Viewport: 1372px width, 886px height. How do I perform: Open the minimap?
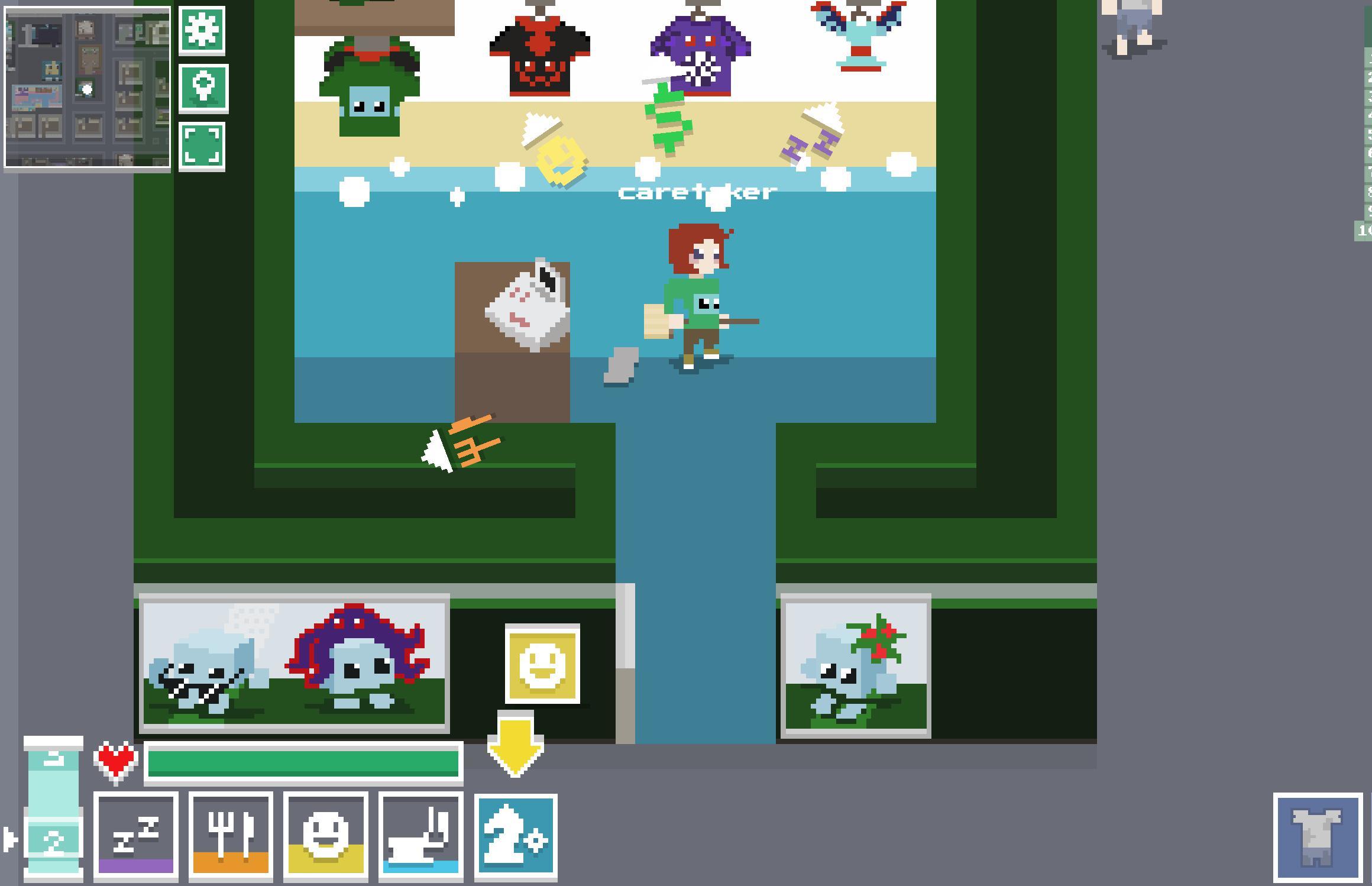click(x=88, y=88)
